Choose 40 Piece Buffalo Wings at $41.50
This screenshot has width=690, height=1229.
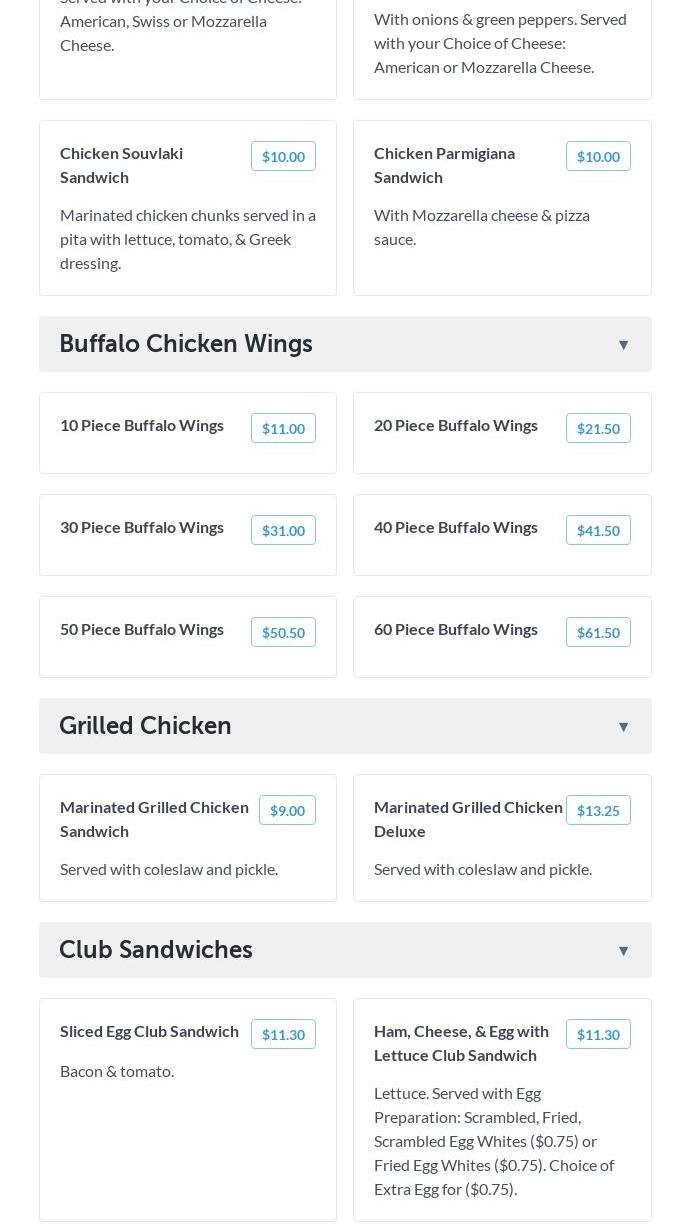[598, 530]
